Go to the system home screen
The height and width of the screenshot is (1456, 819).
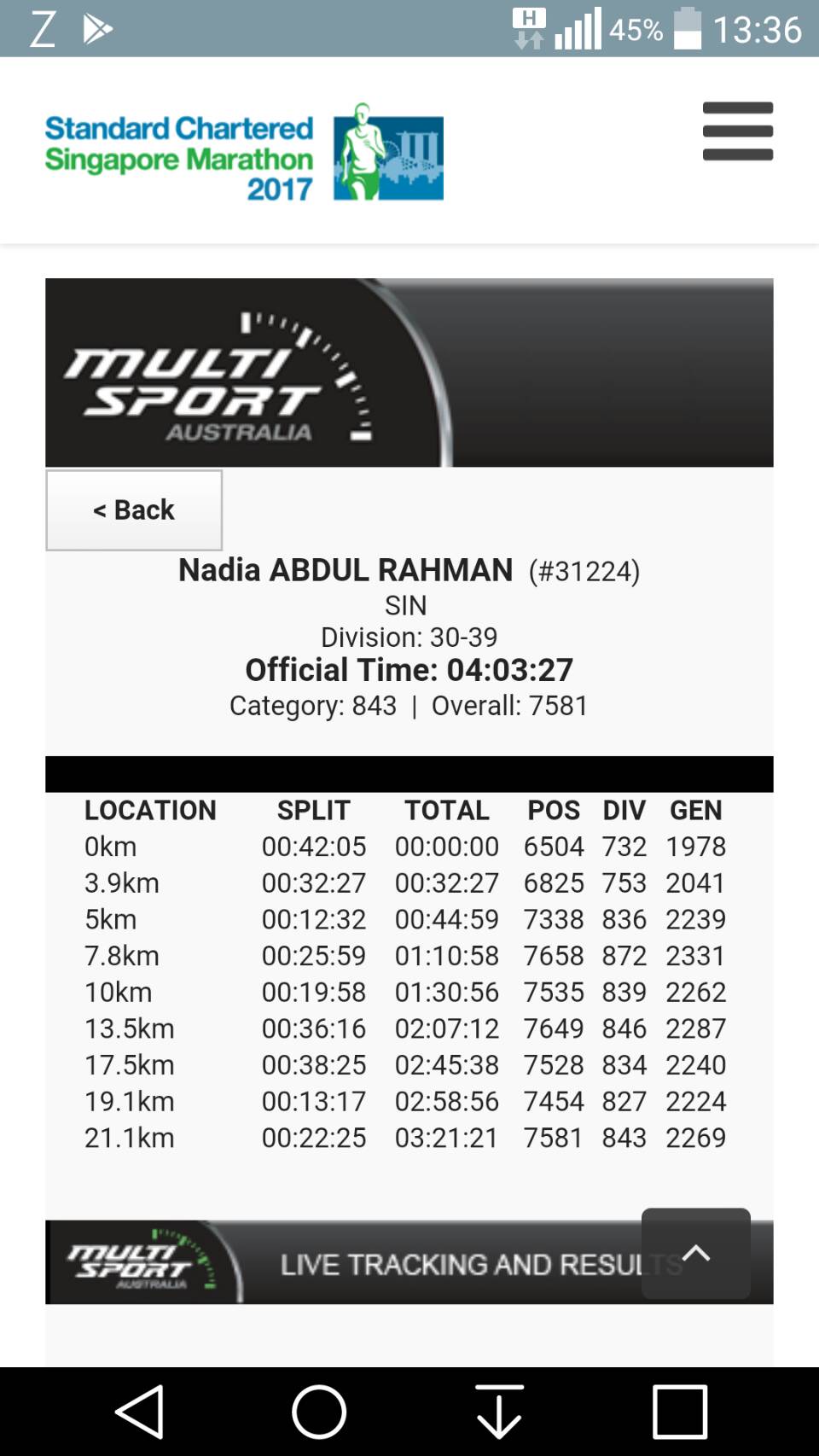(x=319, y=1412)
